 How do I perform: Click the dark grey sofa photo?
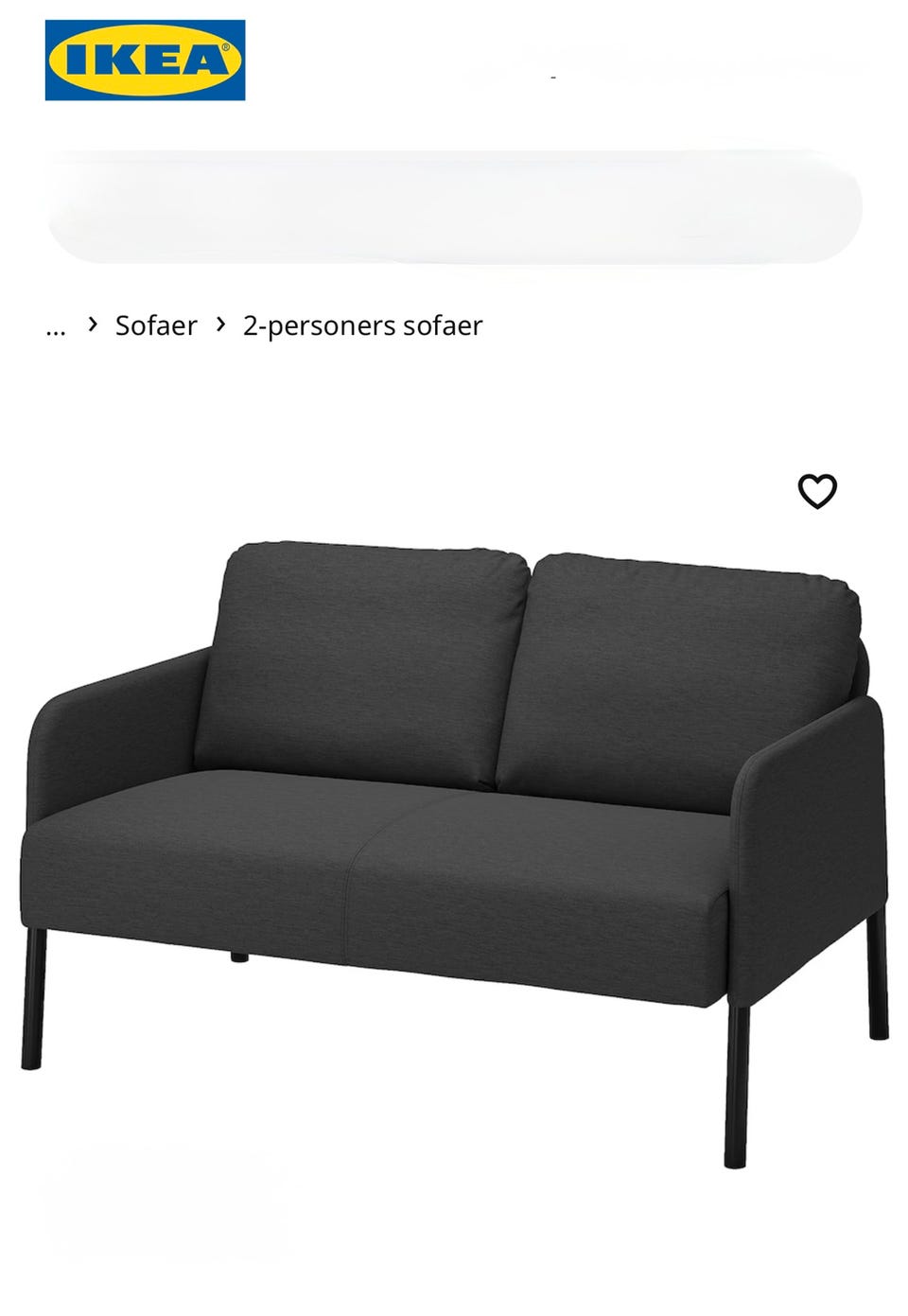[x=454, y=833]
